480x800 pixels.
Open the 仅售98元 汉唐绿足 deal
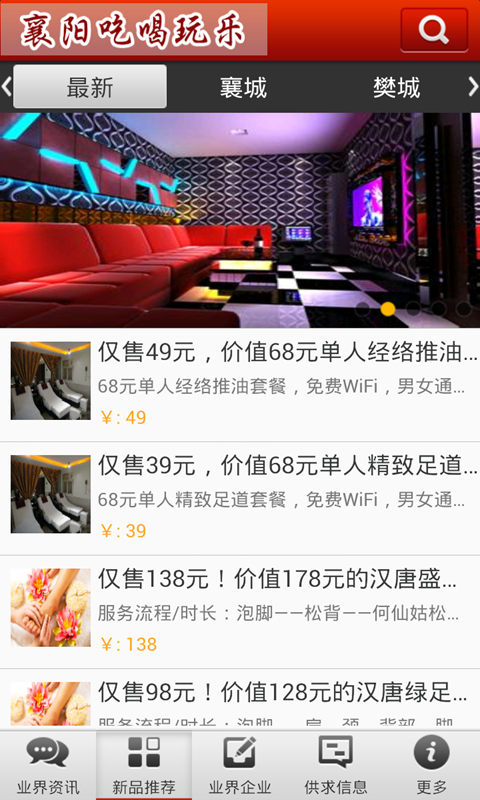coord(240,700)
